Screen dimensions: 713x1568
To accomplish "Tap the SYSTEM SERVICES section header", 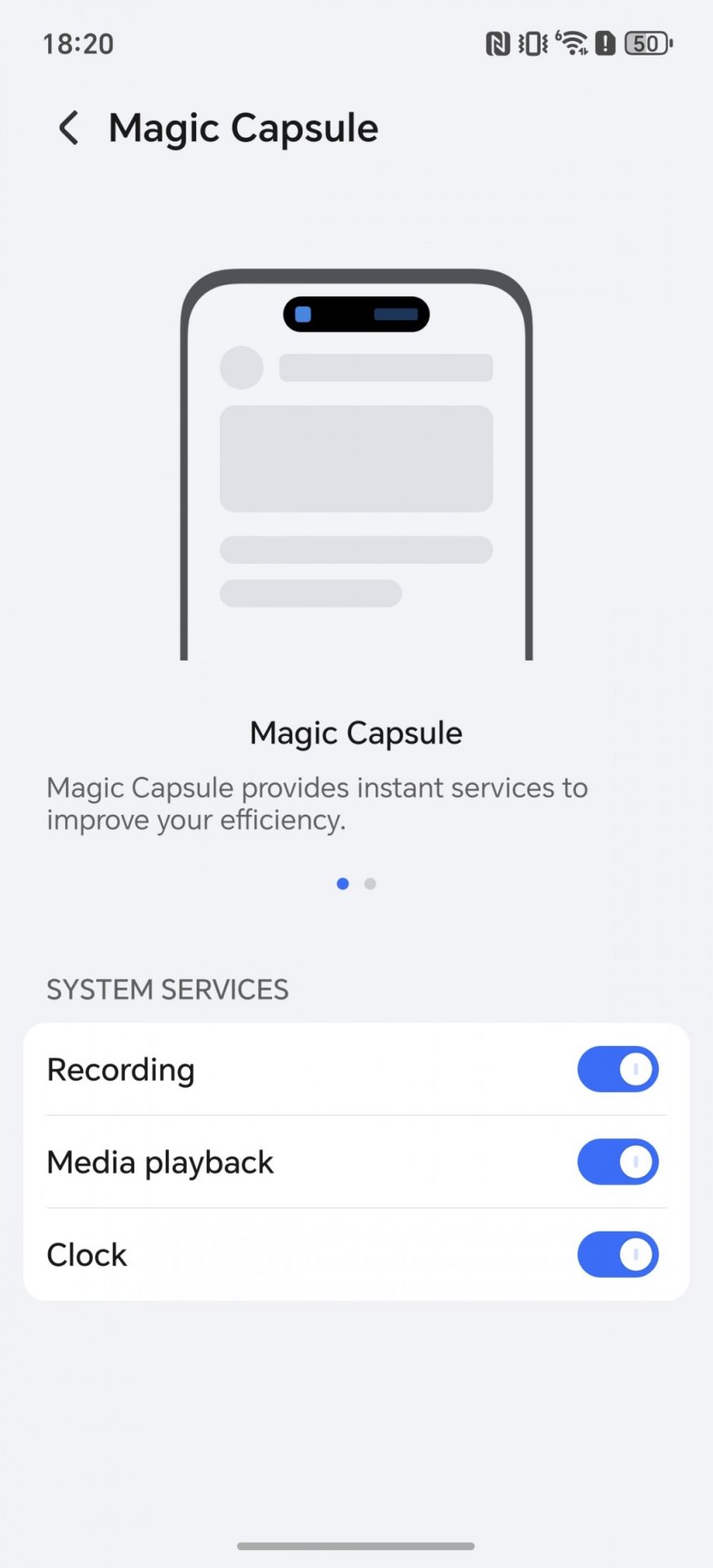I will point(167,989).
